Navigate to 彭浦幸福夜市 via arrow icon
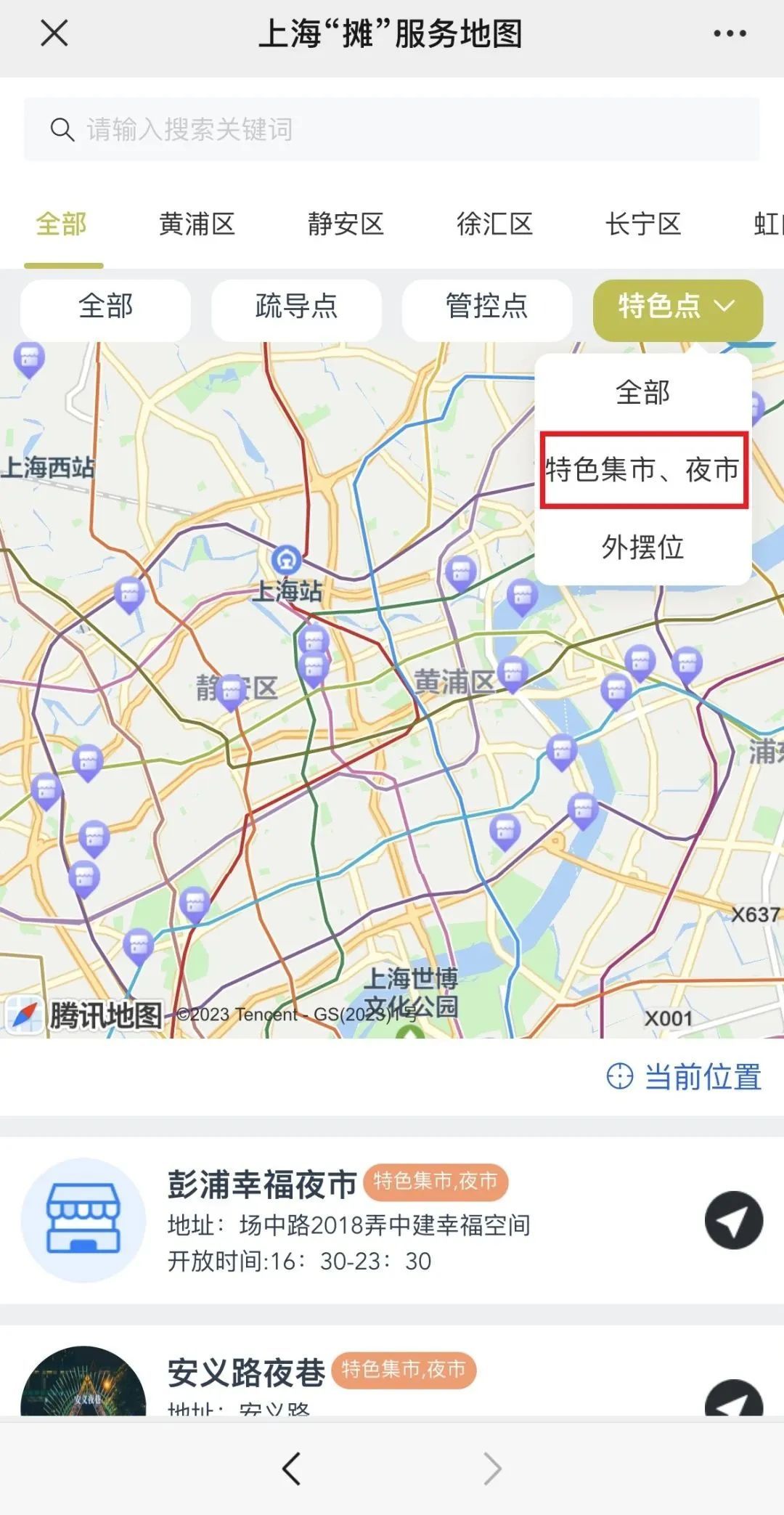784x1515 pixels. [733, 1220]
